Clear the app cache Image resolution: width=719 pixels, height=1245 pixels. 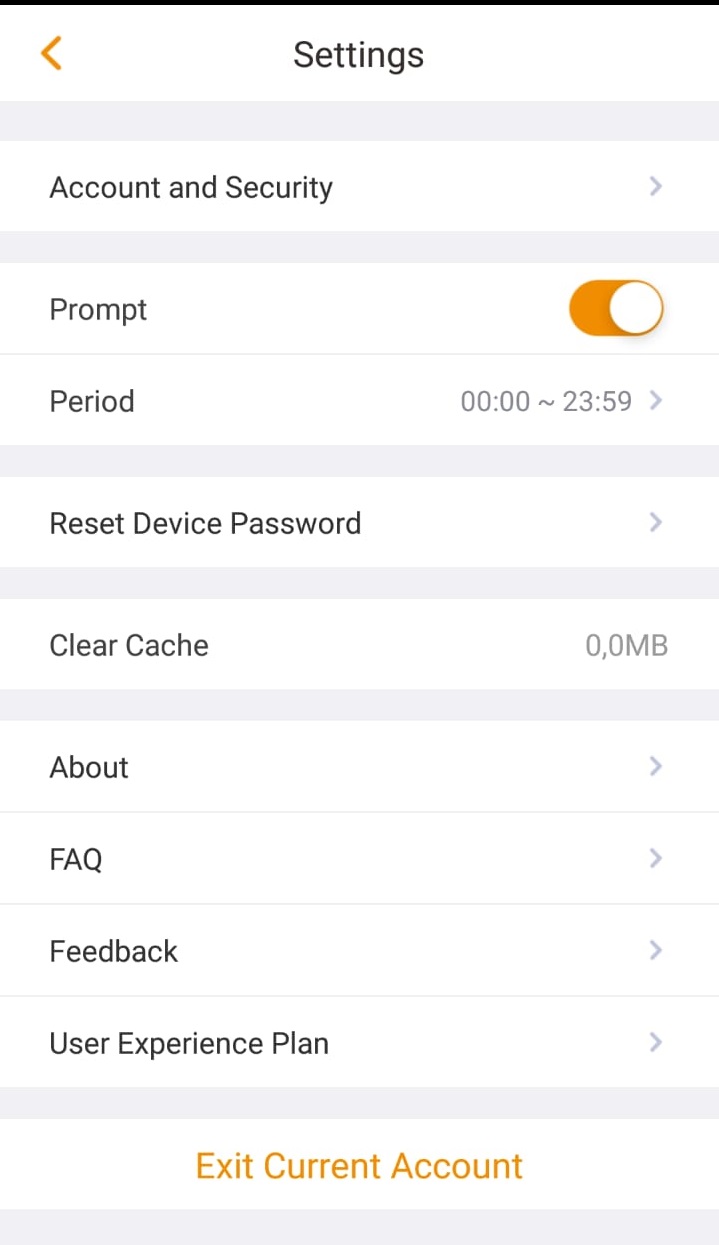click(x=359, y=645)
